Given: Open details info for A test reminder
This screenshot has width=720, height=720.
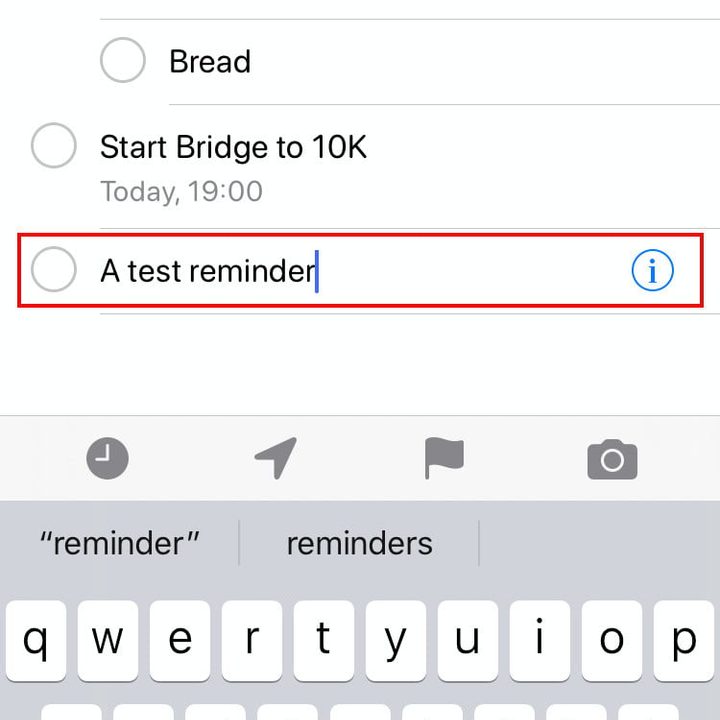Looking at the screenshot, I should (x=653, y=271).
